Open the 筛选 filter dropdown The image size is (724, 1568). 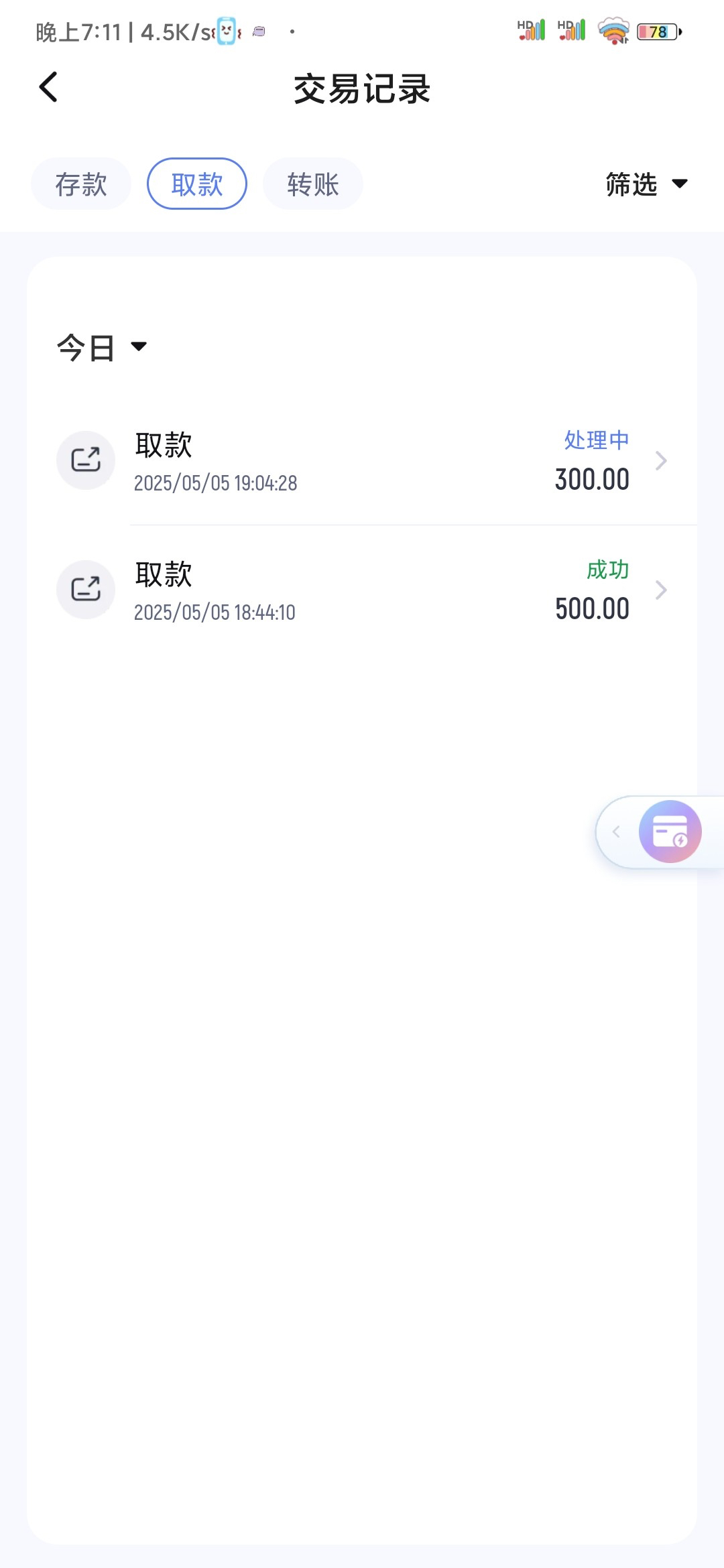click(x=646, y=184)
